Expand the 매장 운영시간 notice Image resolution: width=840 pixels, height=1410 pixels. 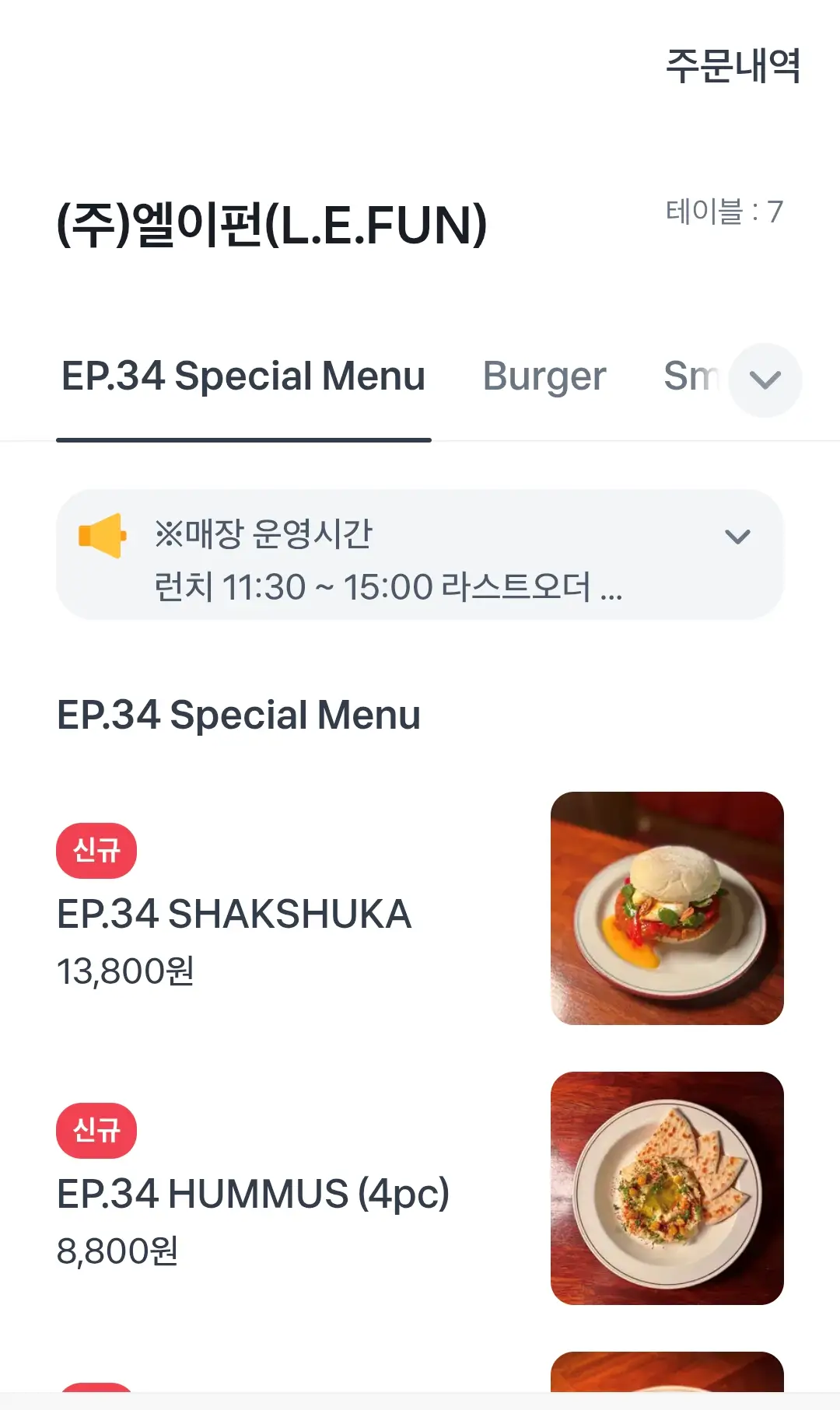pyautogui.click(x=737, y=537)
